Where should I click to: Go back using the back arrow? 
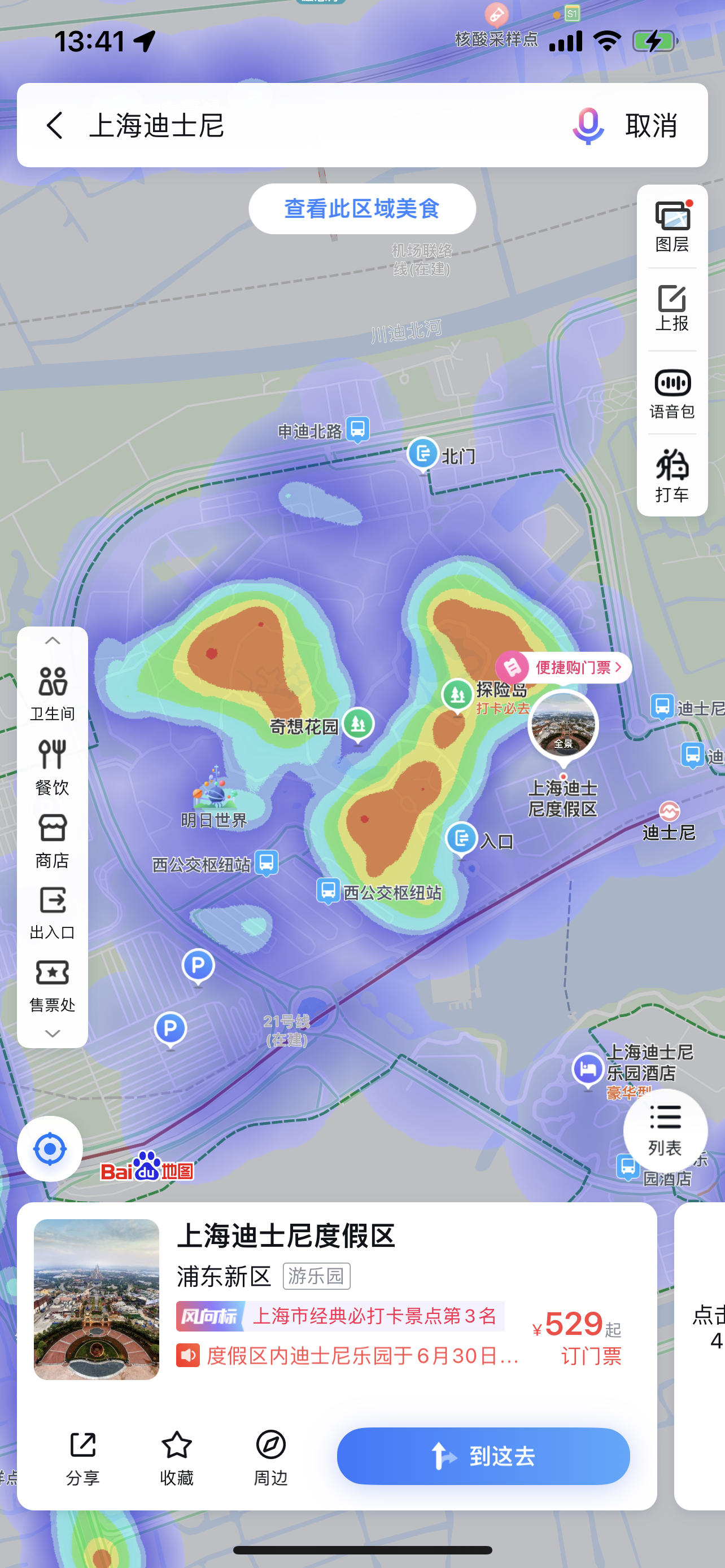[x=55, y=125]
